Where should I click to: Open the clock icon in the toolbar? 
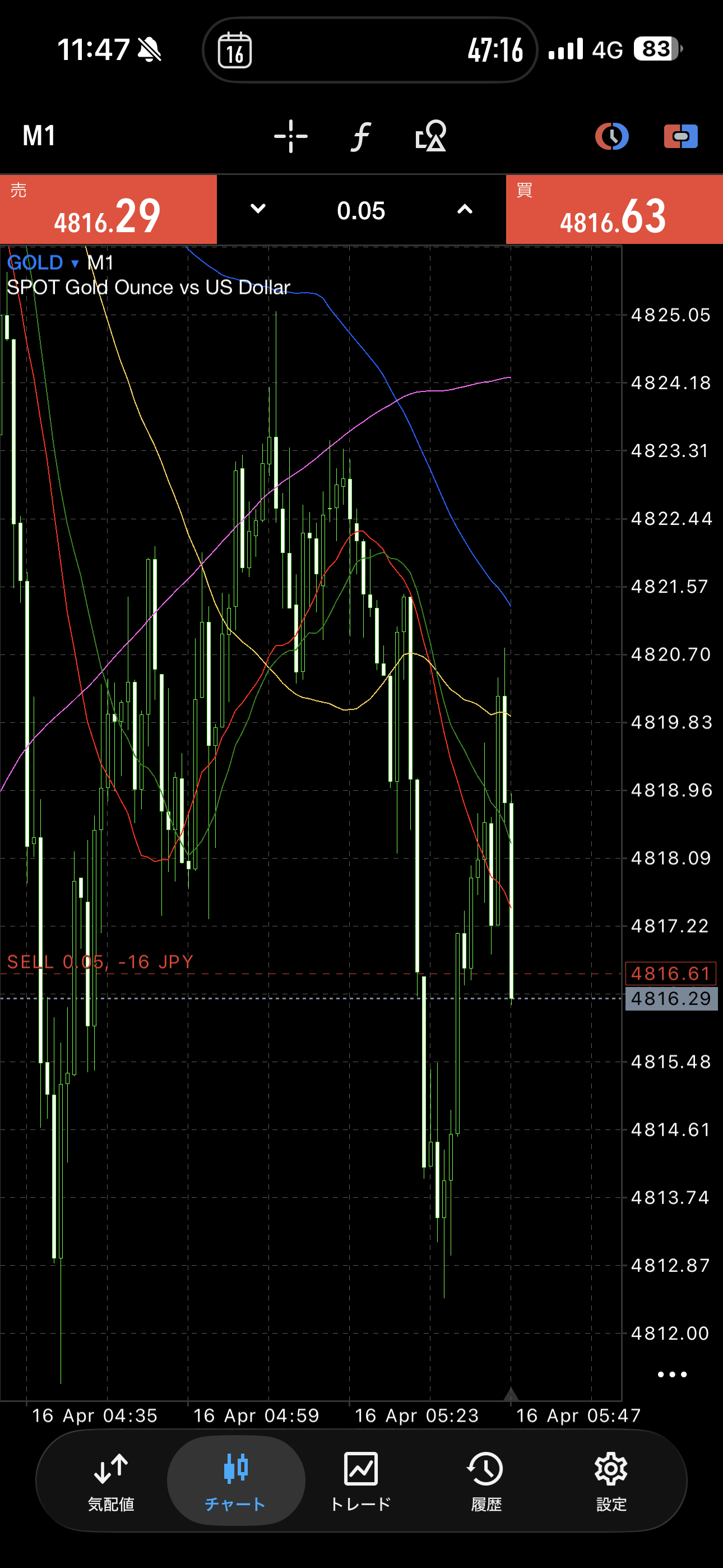click(x=611, y=136)
